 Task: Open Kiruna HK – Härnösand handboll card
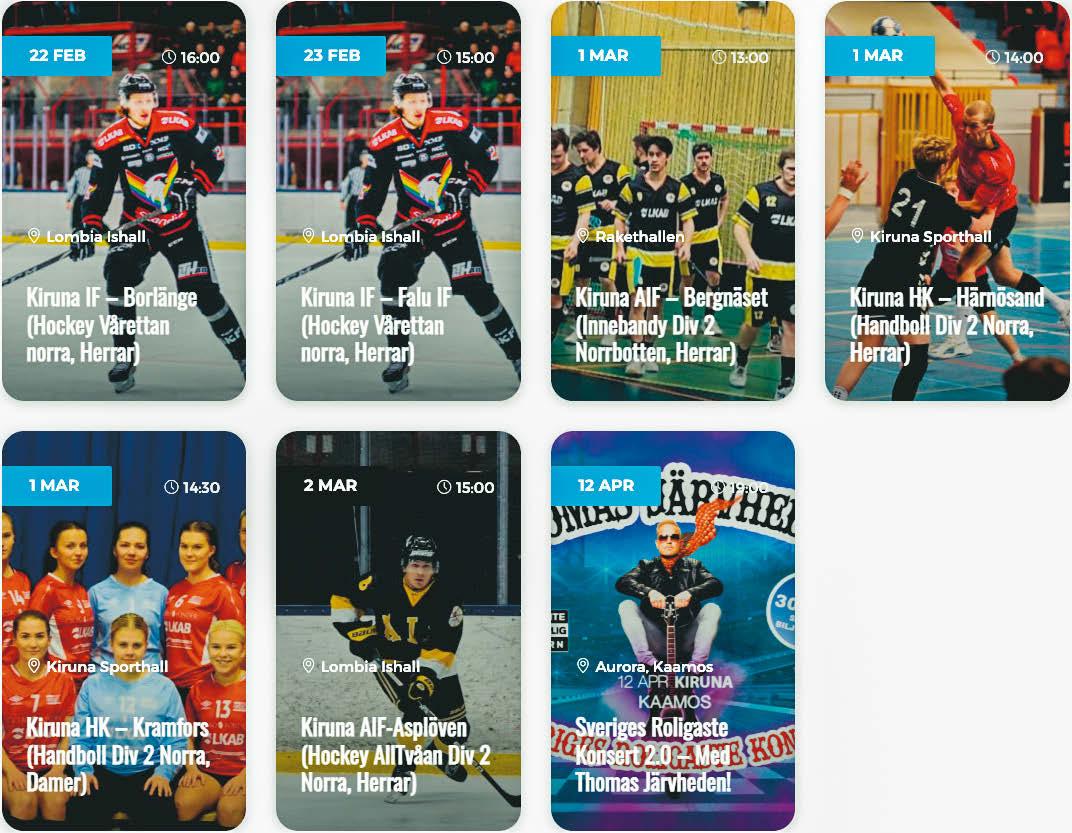pos(947,200)
